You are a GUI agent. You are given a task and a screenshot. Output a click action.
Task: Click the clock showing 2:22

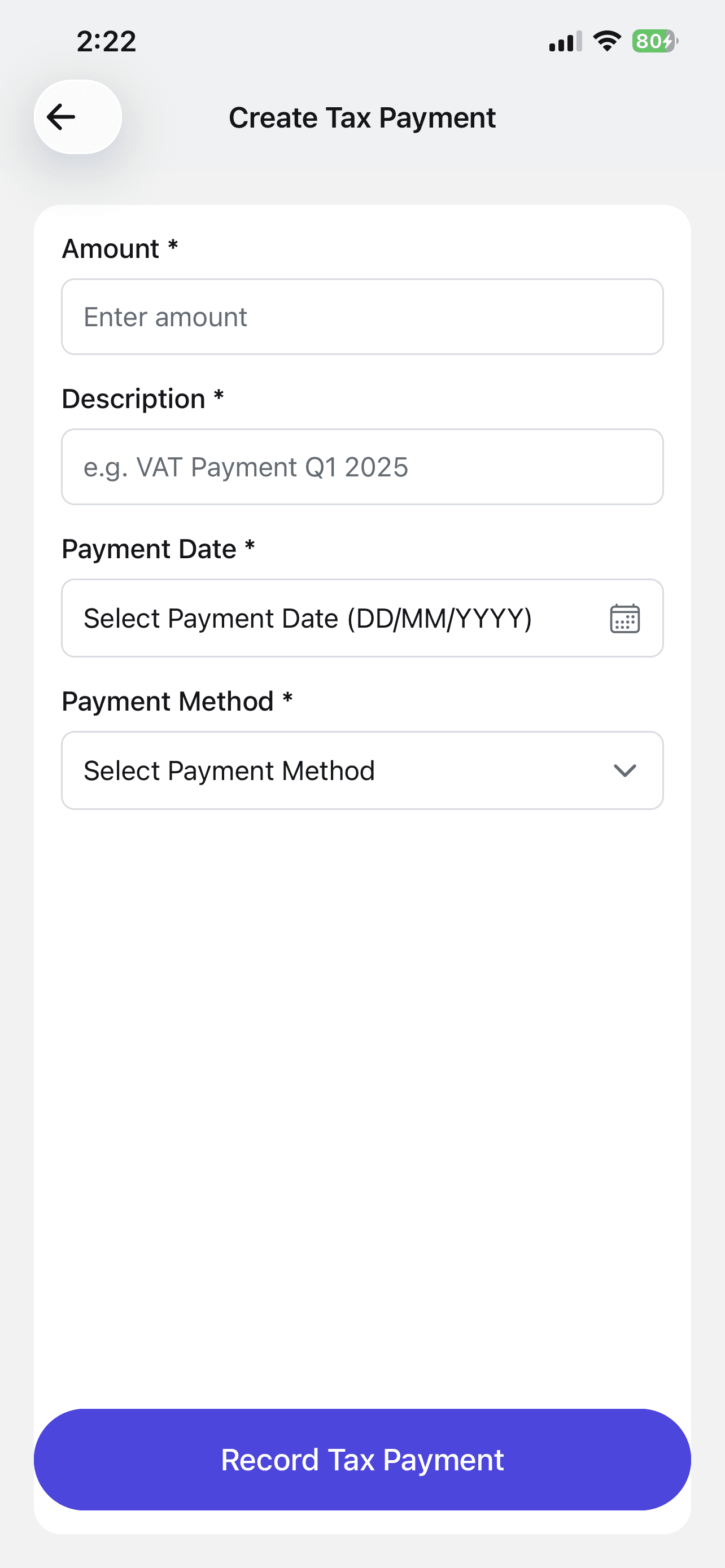(106, 41)
